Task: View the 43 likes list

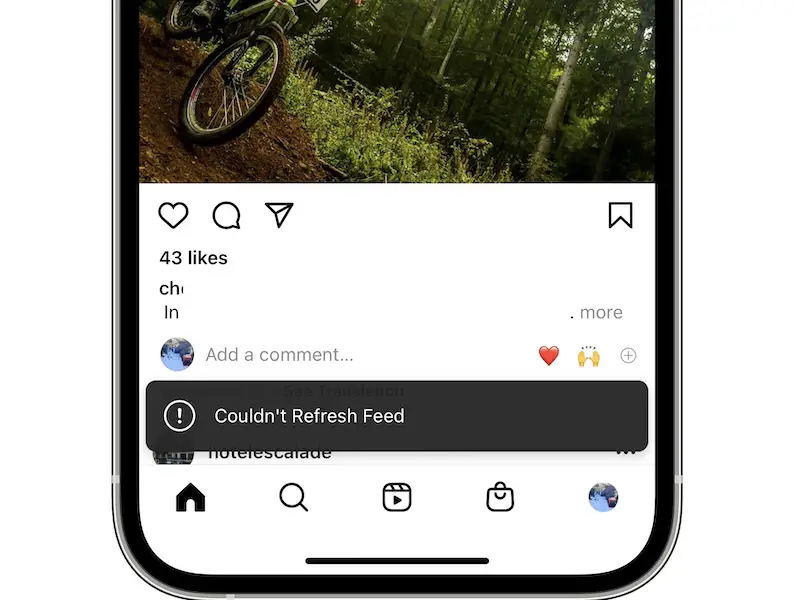Action: [x=193, y=258]
